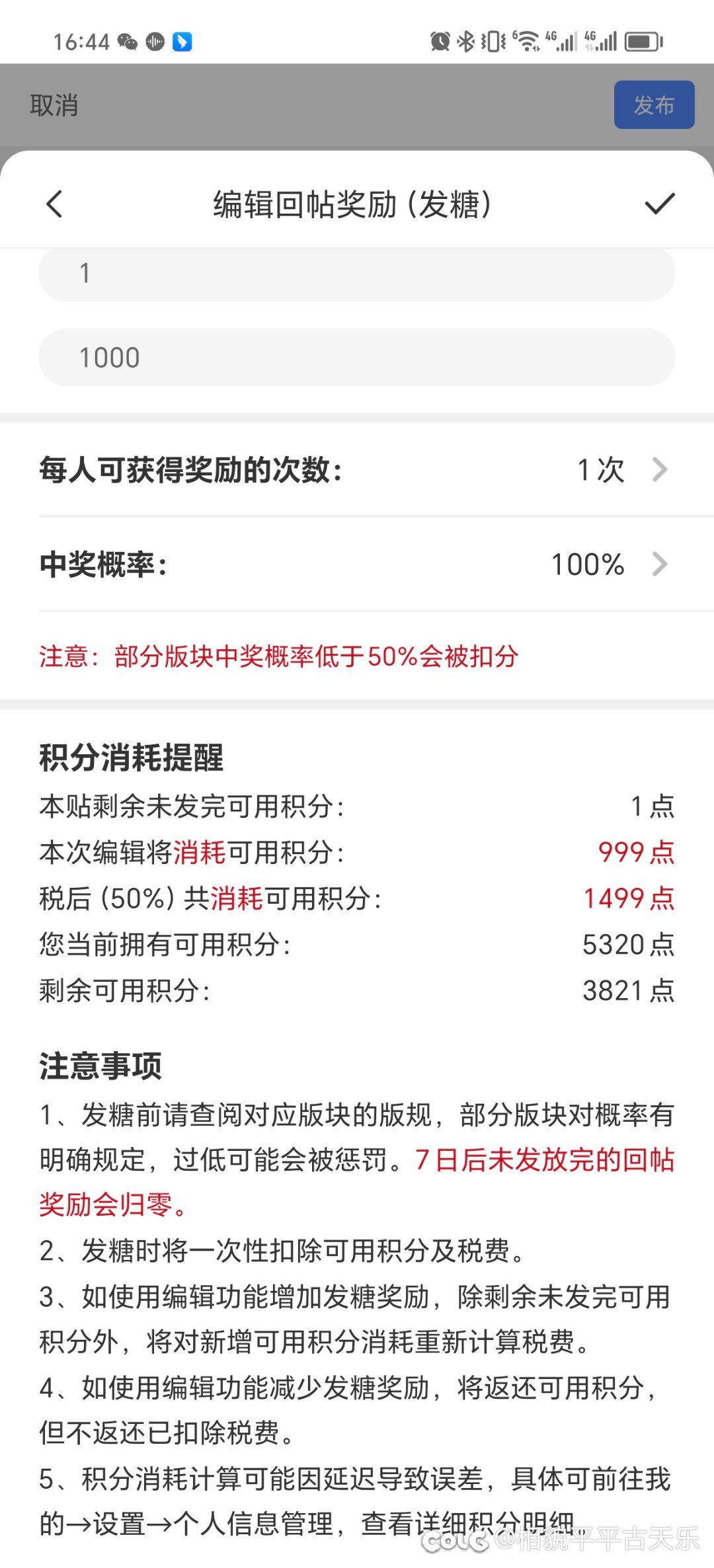Edit the field showing 1000
The image size is (714, 1568).
click(357, 358)
